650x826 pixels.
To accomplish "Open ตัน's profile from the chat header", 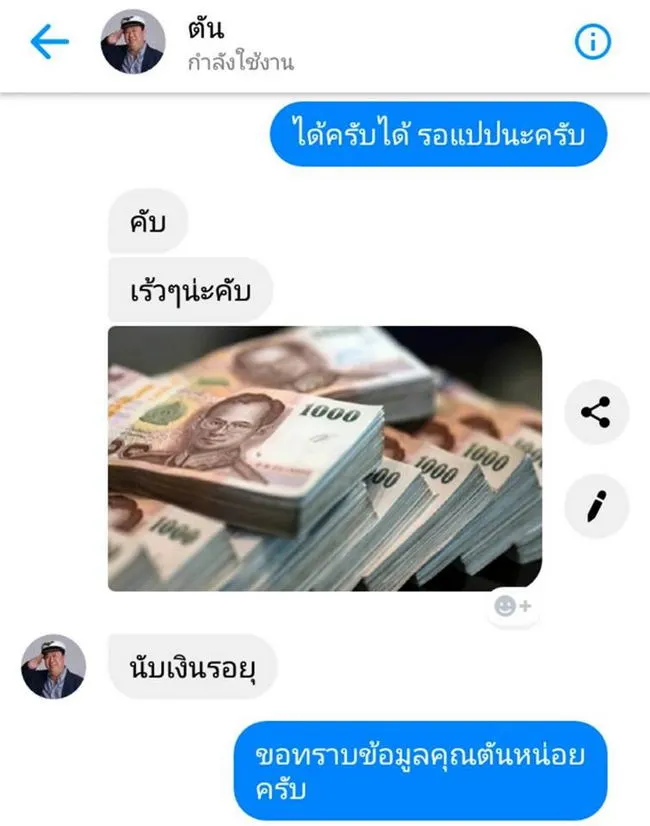I will pyautogui.click(x=133, y=42).
